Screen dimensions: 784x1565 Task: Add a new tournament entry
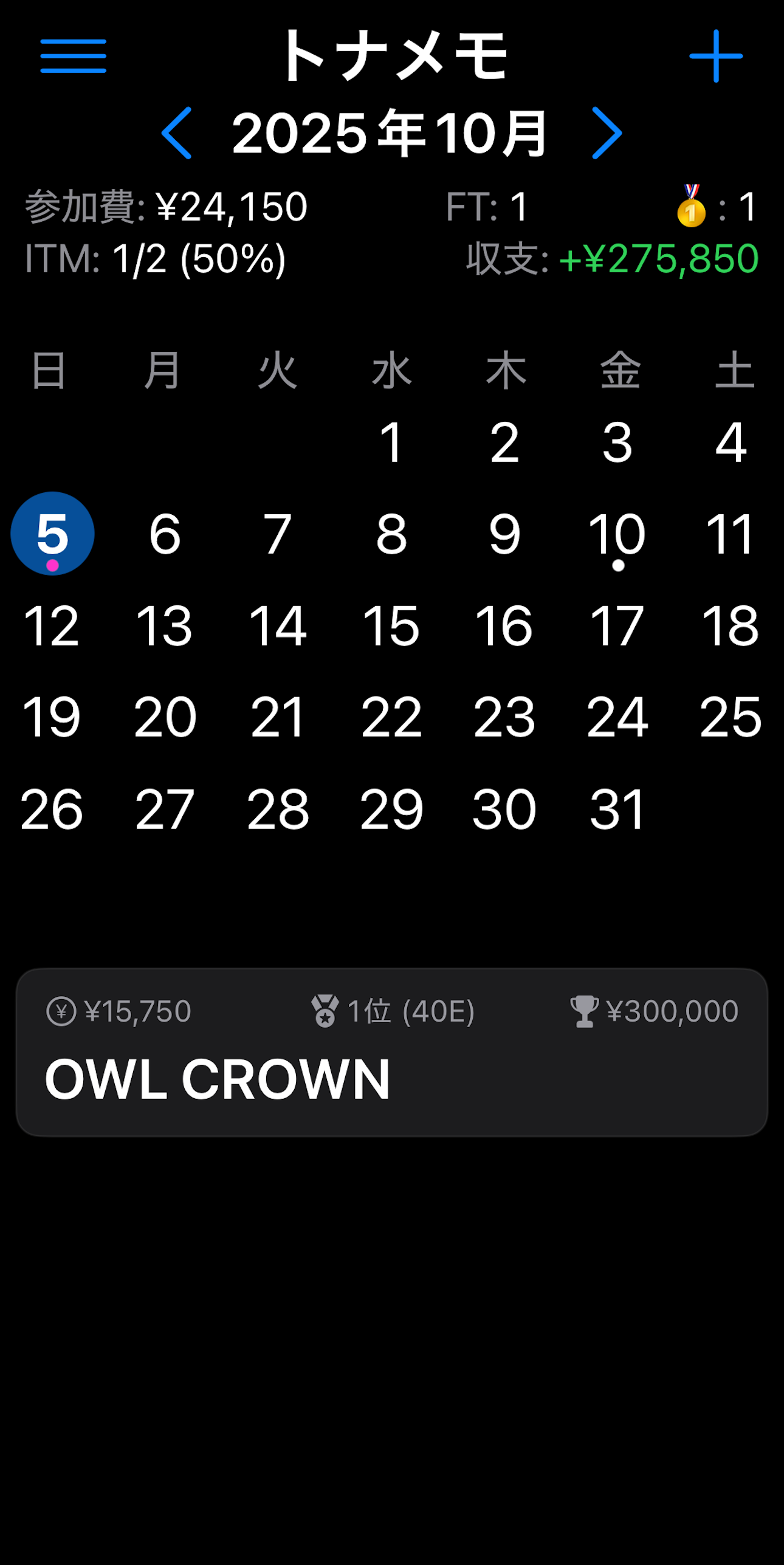click(x=715, y=56)
